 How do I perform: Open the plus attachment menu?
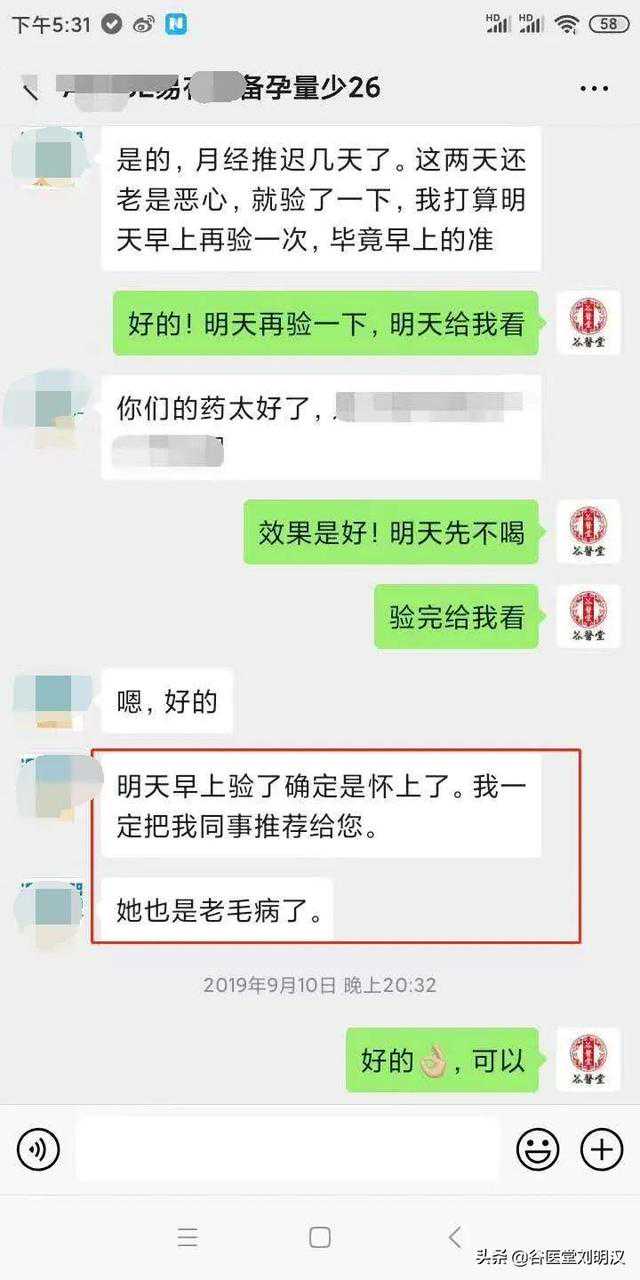pos(602,1150)
